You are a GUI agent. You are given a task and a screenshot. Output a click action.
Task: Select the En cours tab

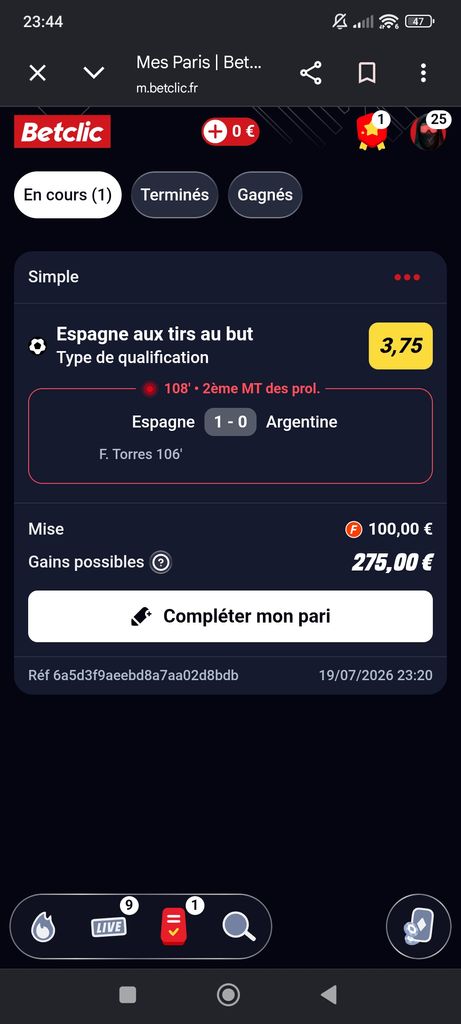[67, 195]
